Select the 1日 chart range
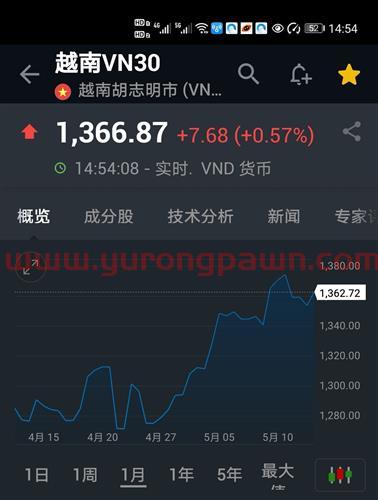This screenshot has height=500, width=378. click(x=37, y=474)
